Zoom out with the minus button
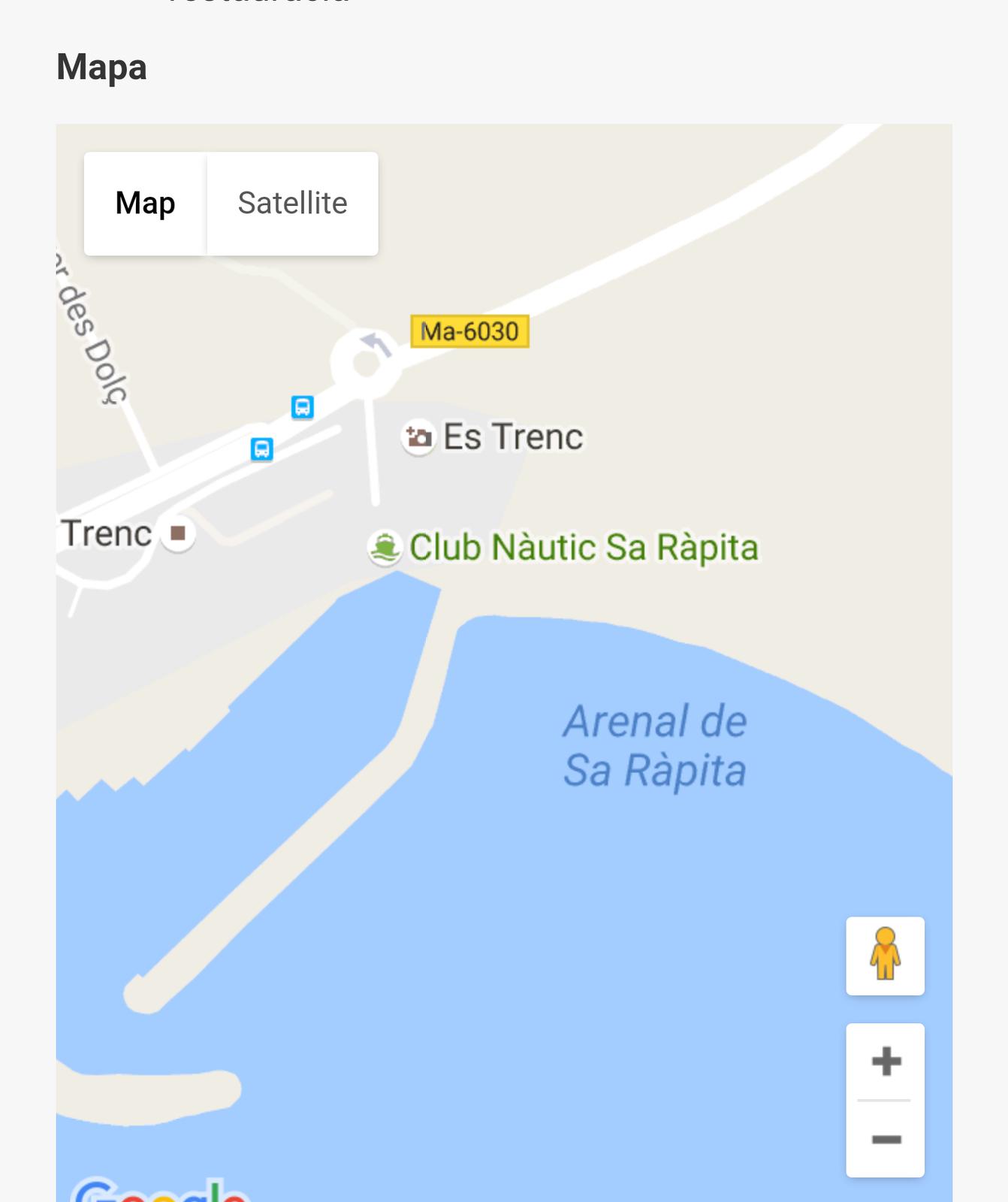The image size is (1008, 1202). pyautogui.click(x=886, y=1140)
